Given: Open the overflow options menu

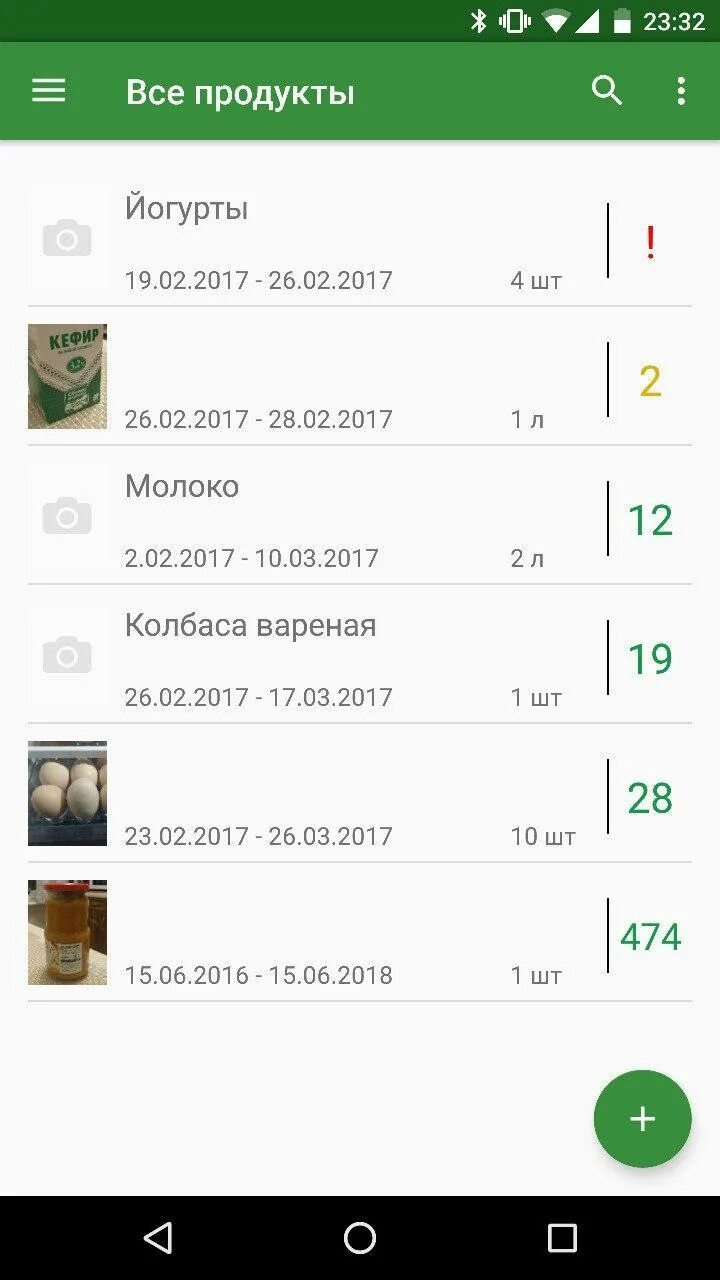Looking at the screenshot, I should tap(681, 91).
